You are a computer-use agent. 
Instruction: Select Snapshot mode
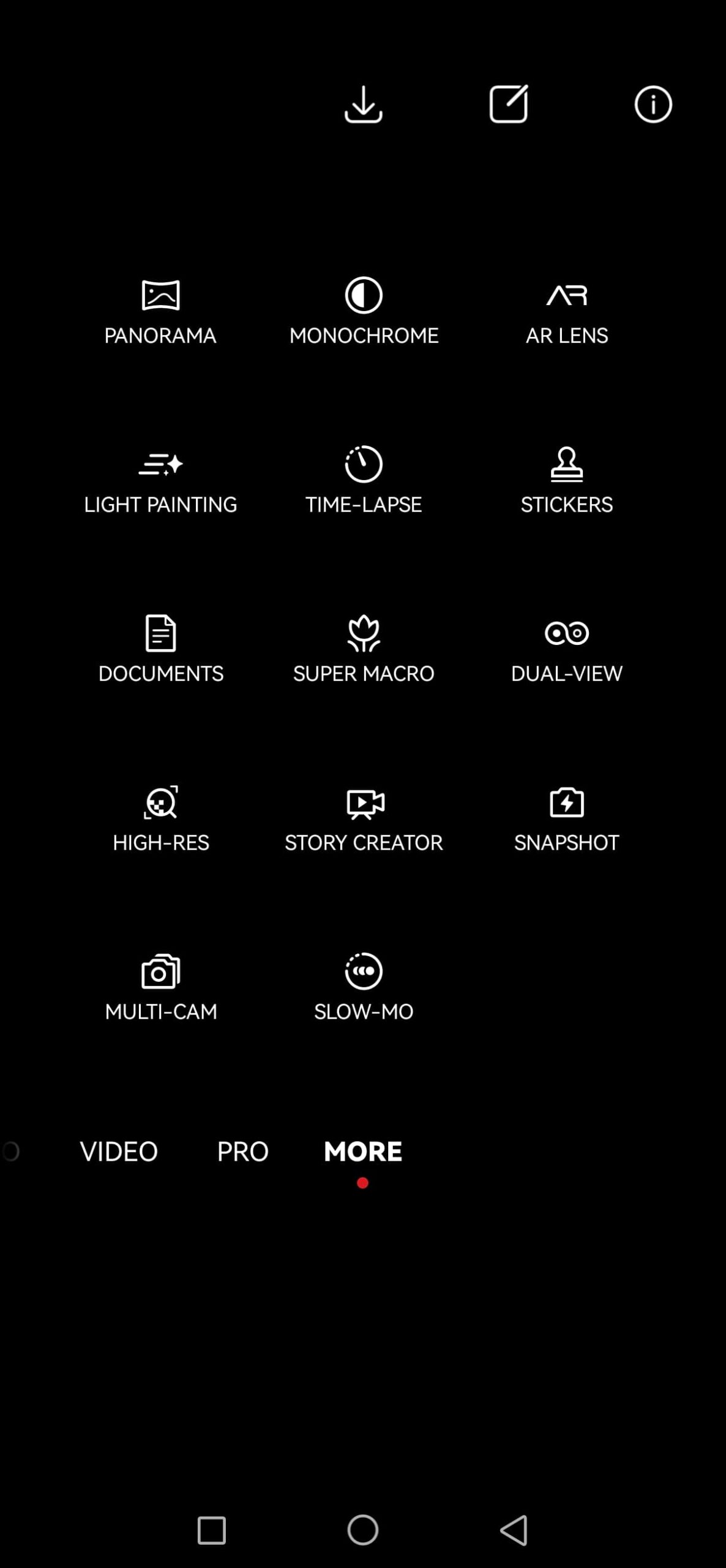[567, 820]
